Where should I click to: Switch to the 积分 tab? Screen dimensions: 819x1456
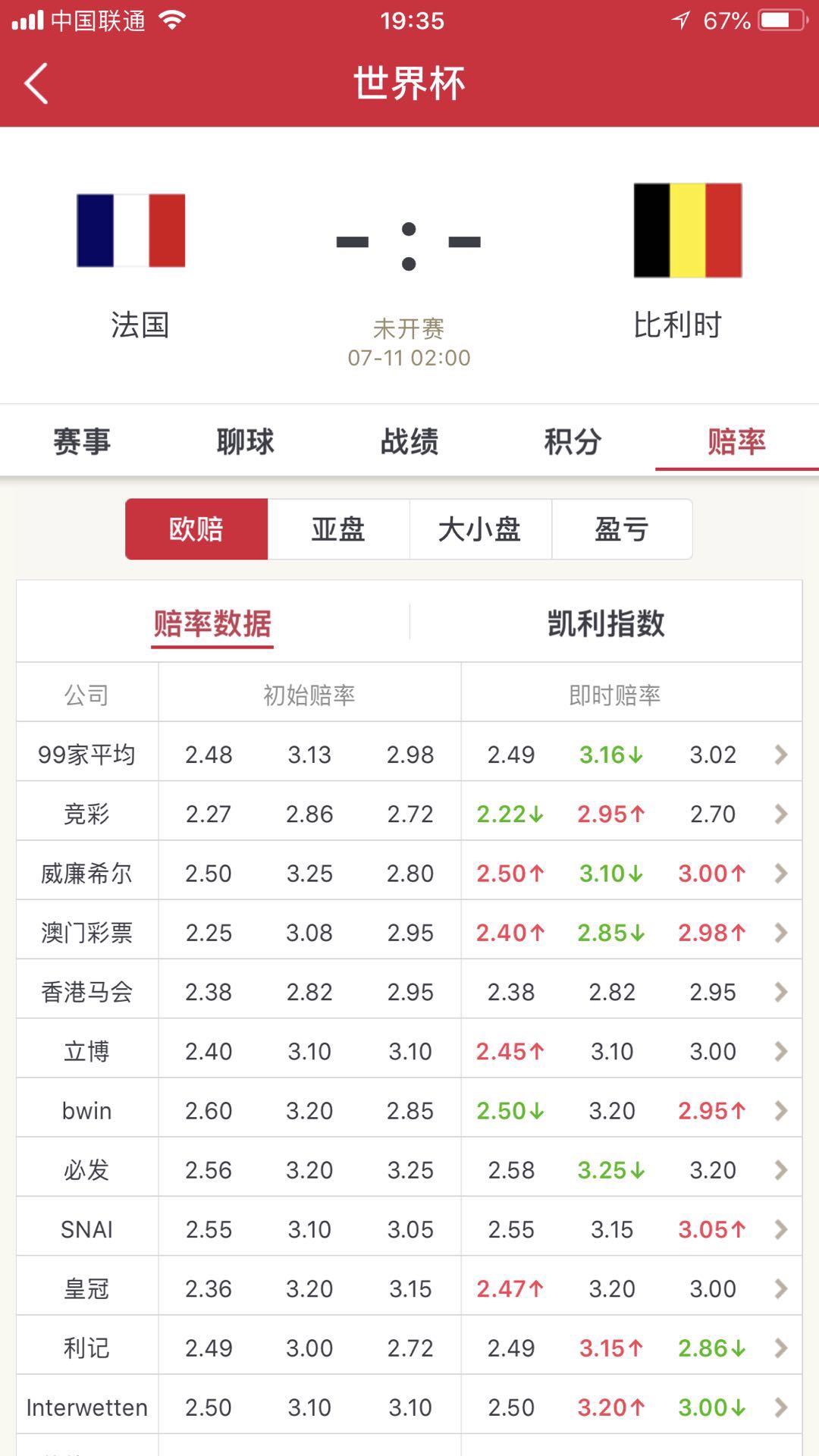(x=573, y=441)
